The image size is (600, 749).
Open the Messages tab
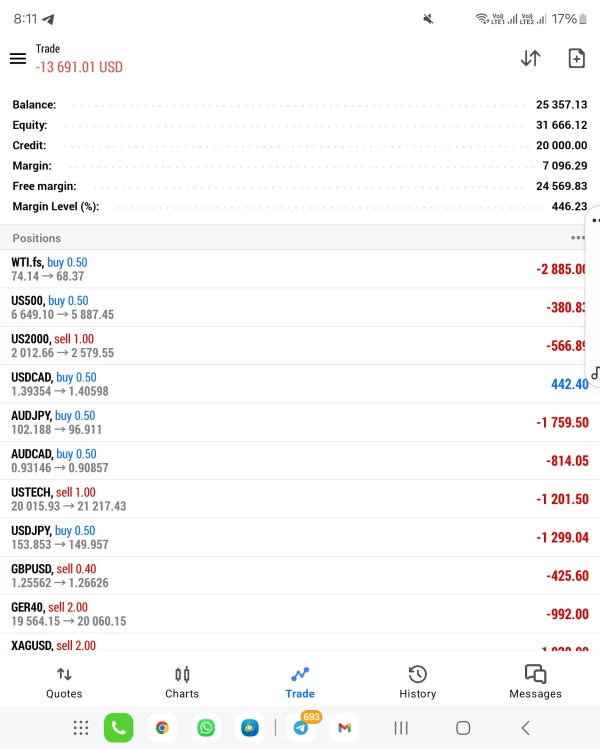coord(535,682)
